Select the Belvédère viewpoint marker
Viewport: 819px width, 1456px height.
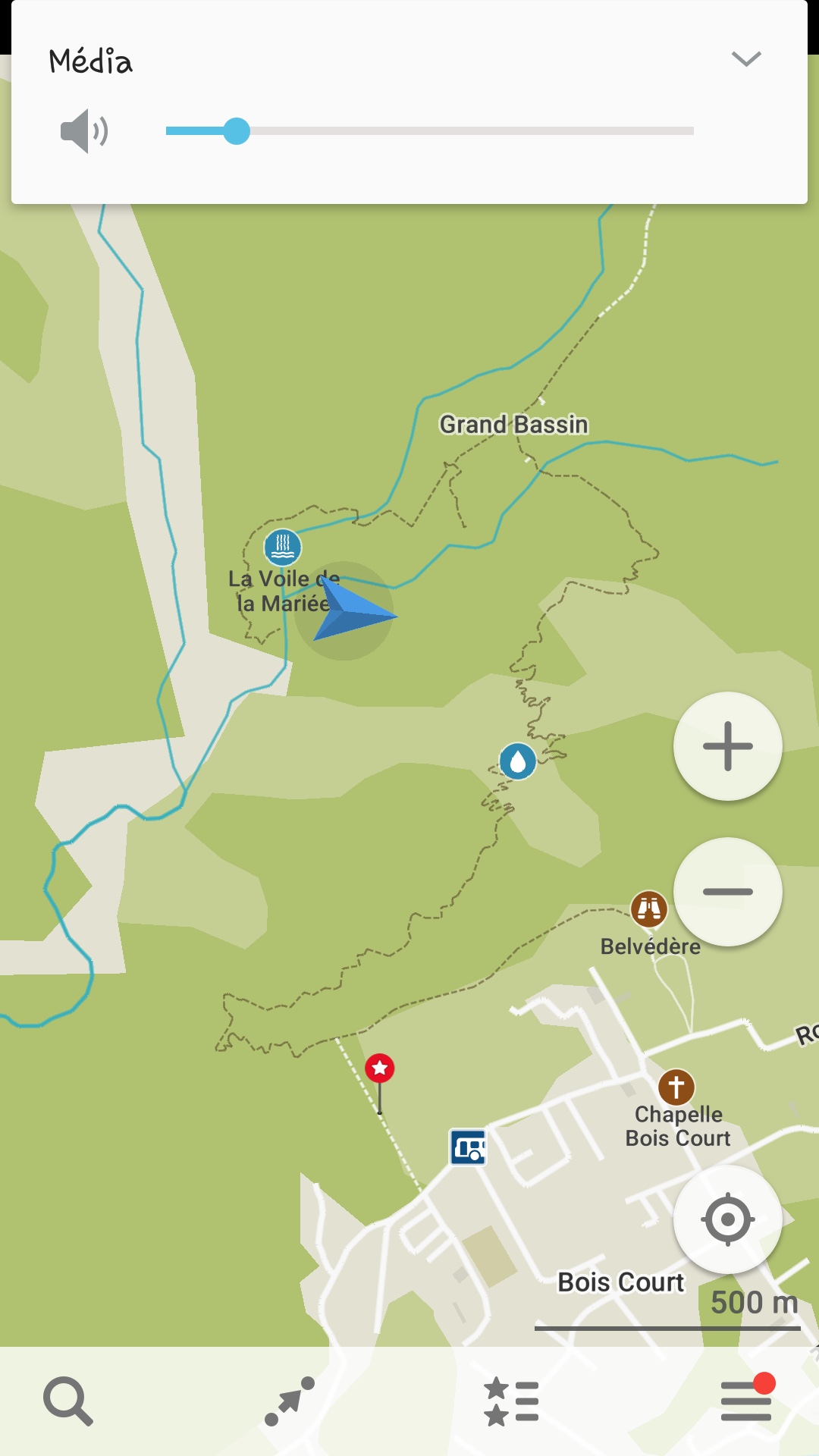pyautogui.click(x=649, y=908)
